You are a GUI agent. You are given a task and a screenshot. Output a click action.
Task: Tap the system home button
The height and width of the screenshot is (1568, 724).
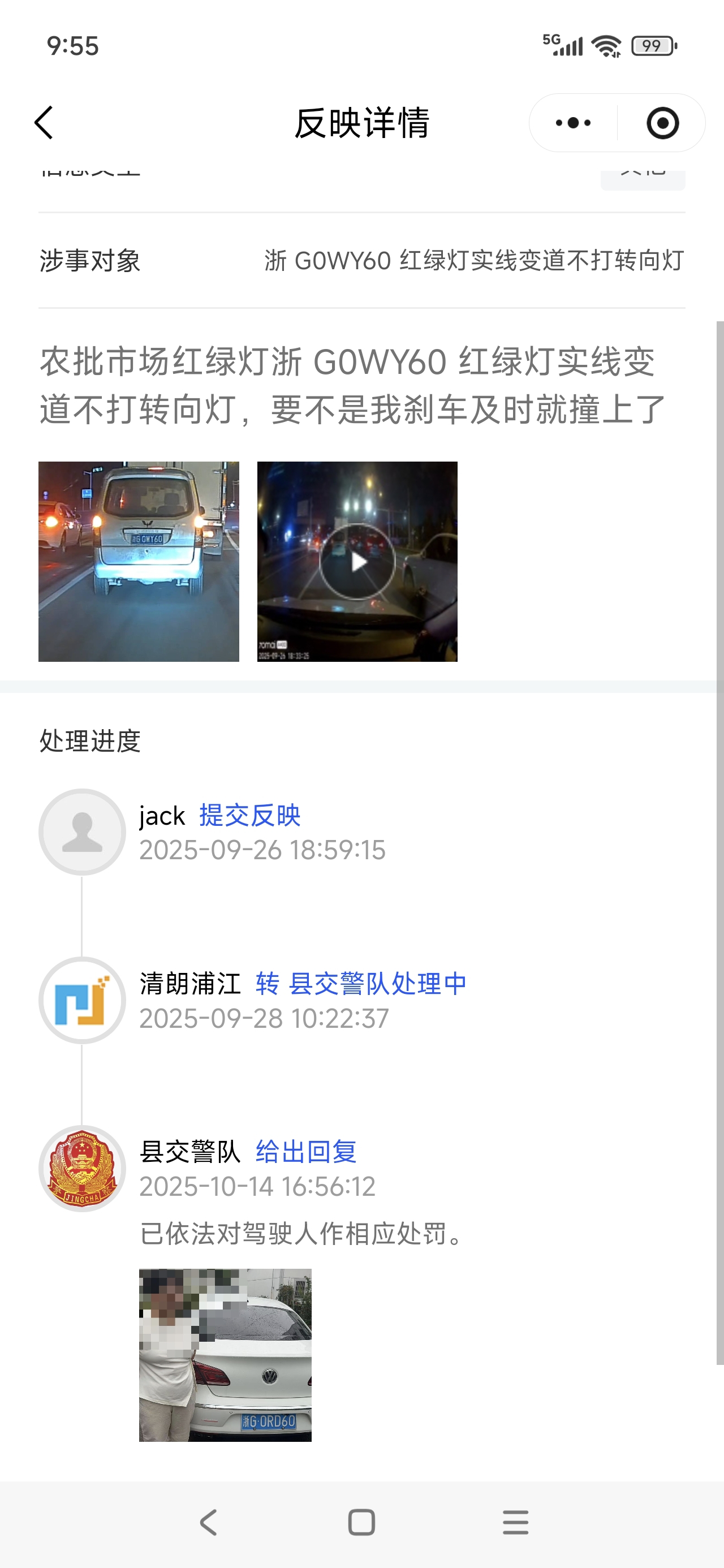(x=361, y=1522)
